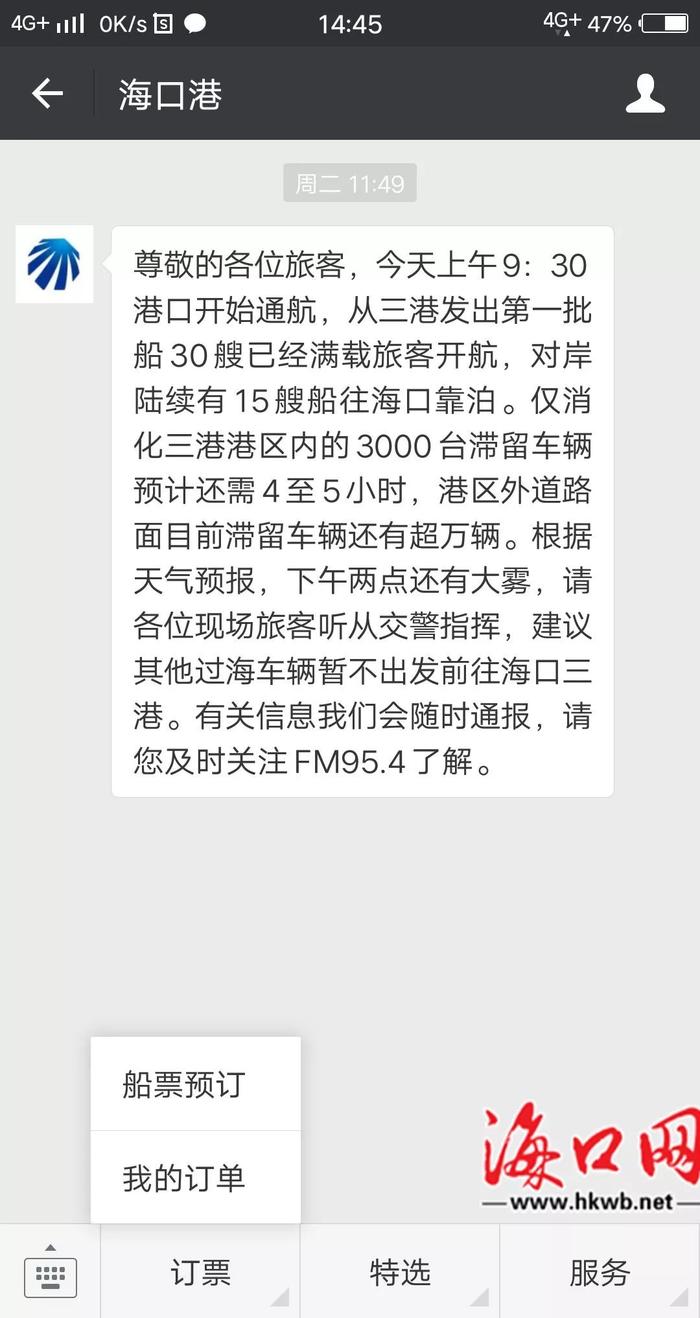700x1318 pixels.
Task: Open the 海口港 account profile icon
Action: point(645,93)
